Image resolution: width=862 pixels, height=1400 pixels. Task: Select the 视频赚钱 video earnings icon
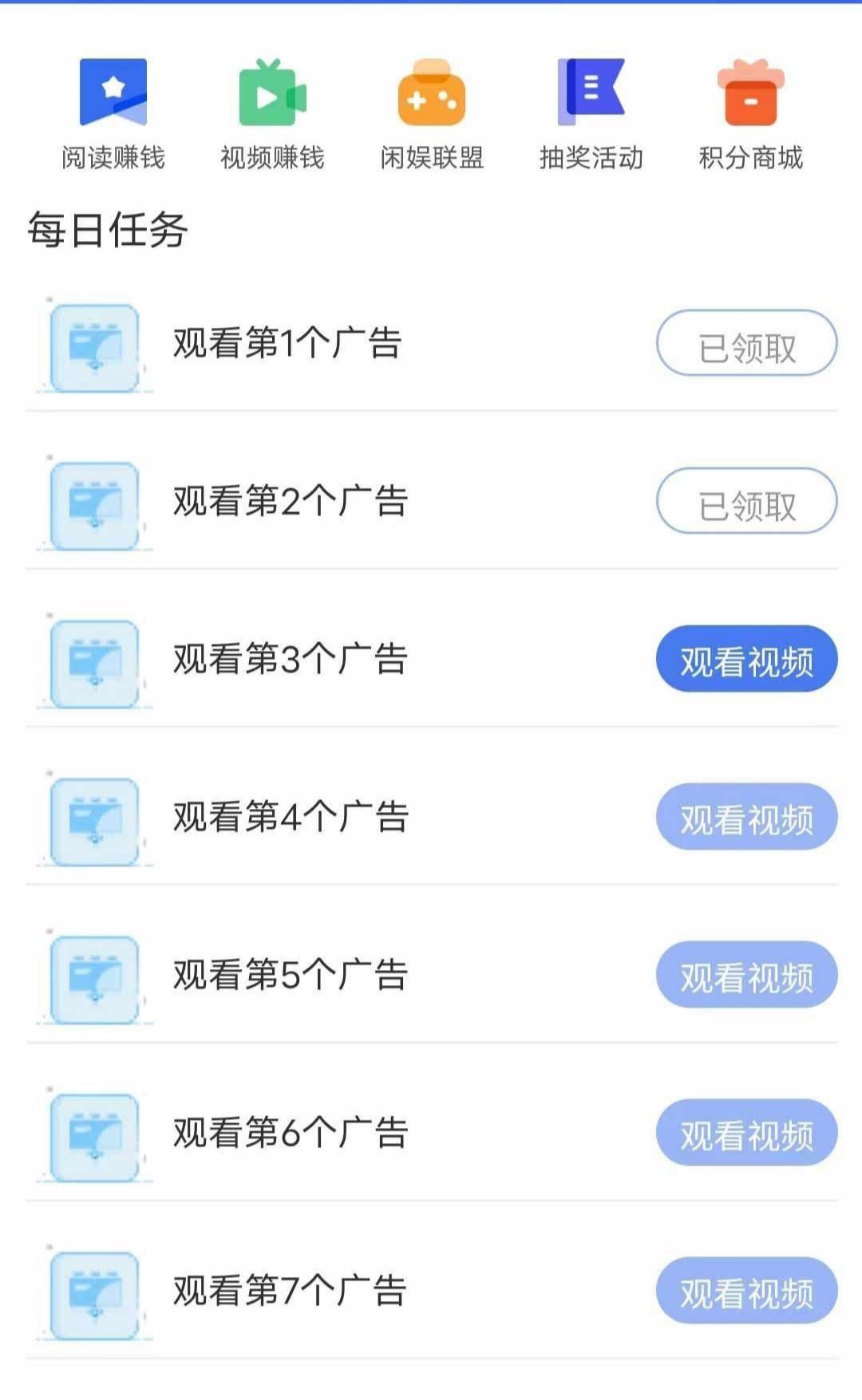pyautogui.click(x=273, y=96)
